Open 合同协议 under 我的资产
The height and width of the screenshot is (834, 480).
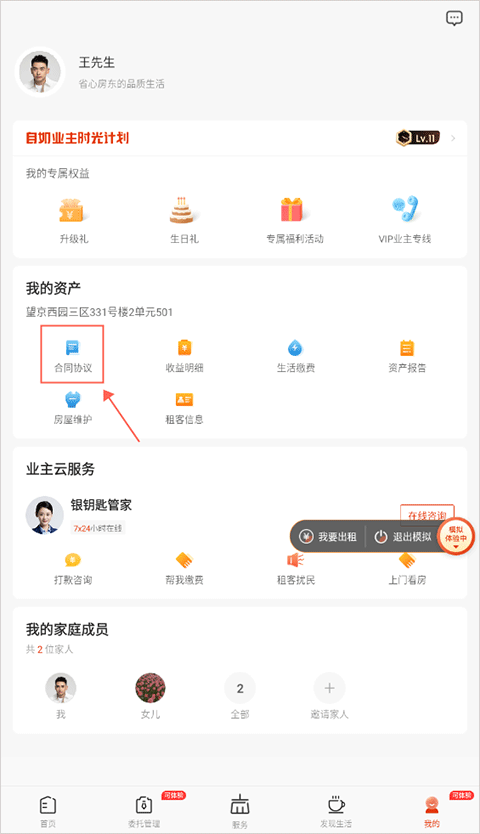pos(73,356)
